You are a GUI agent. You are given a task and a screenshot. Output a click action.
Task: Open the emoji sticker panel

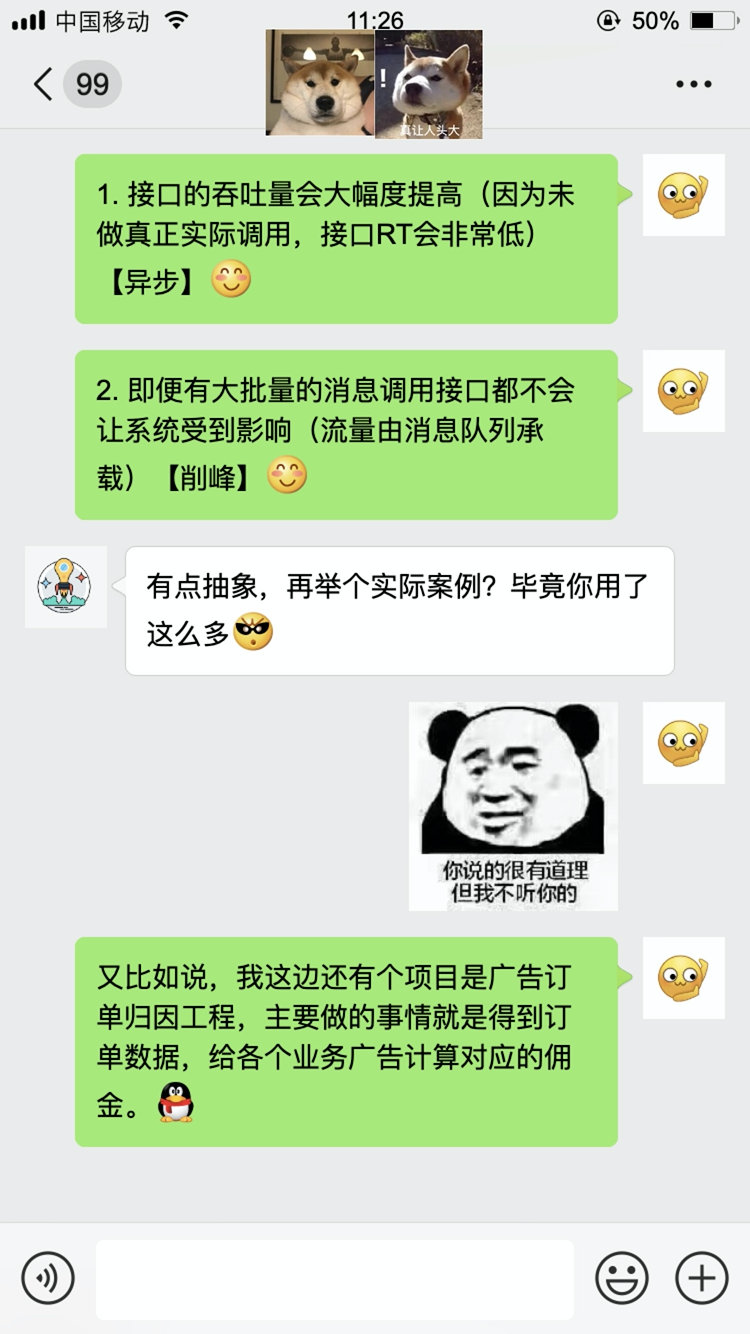tap(621, 1277)
